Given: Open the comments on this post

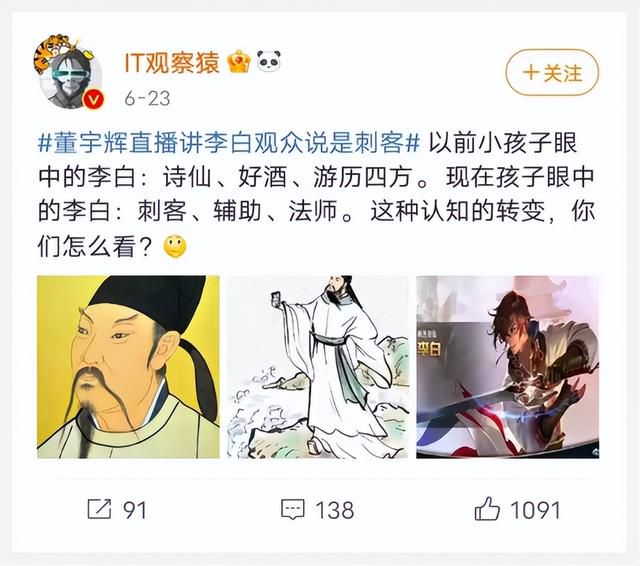Looking at the screenshot, I should [x=317, y=510].
